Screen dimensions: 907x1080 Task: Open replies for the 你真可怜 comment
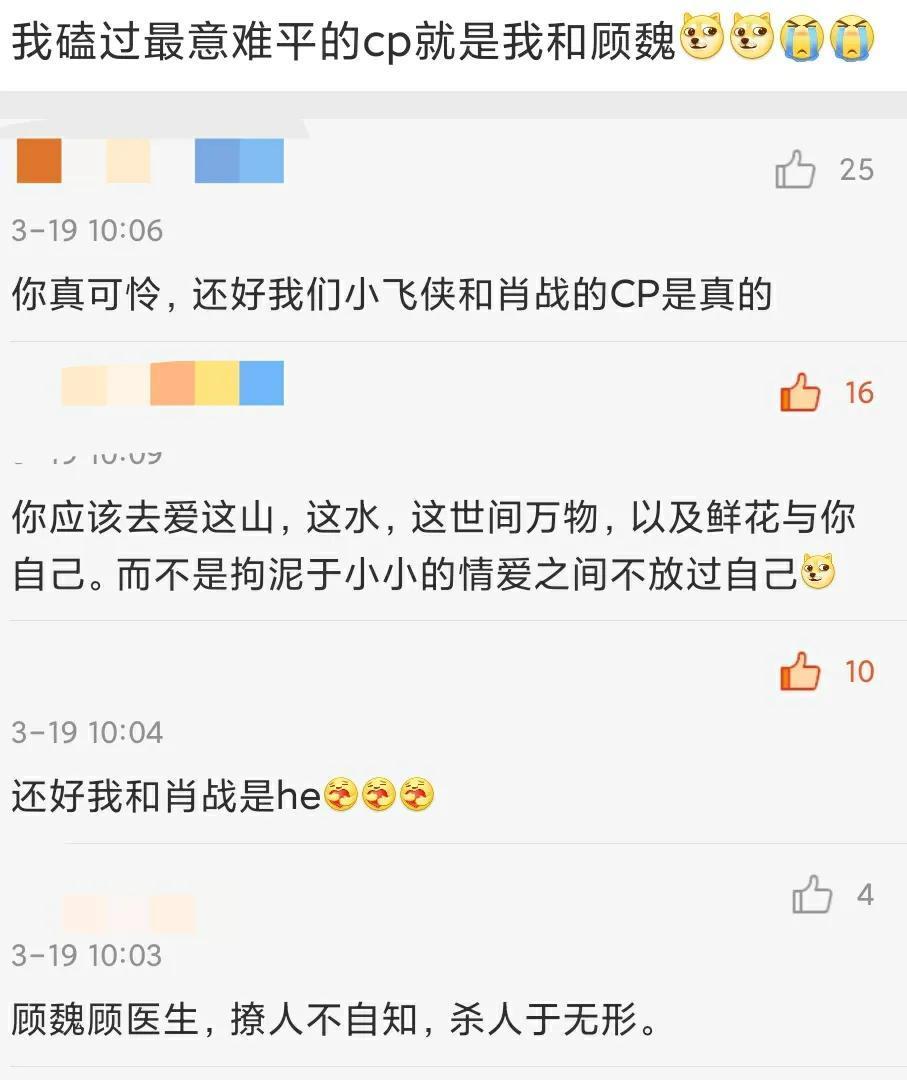pyautogui.click(x=391, y=294)
